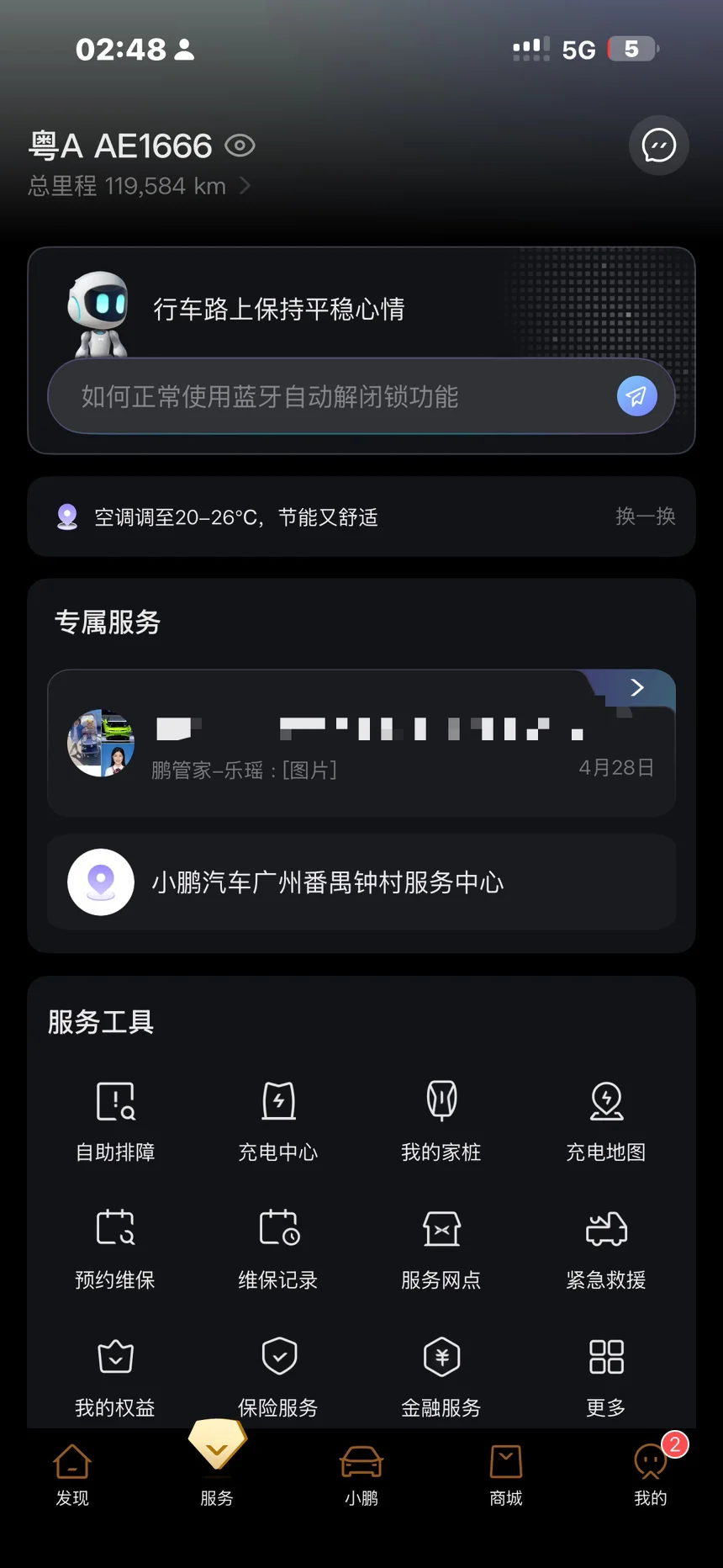The image size is (723, 1568).
Task: Toggle license plate visibility eye icon
Action: coord(240,146)
